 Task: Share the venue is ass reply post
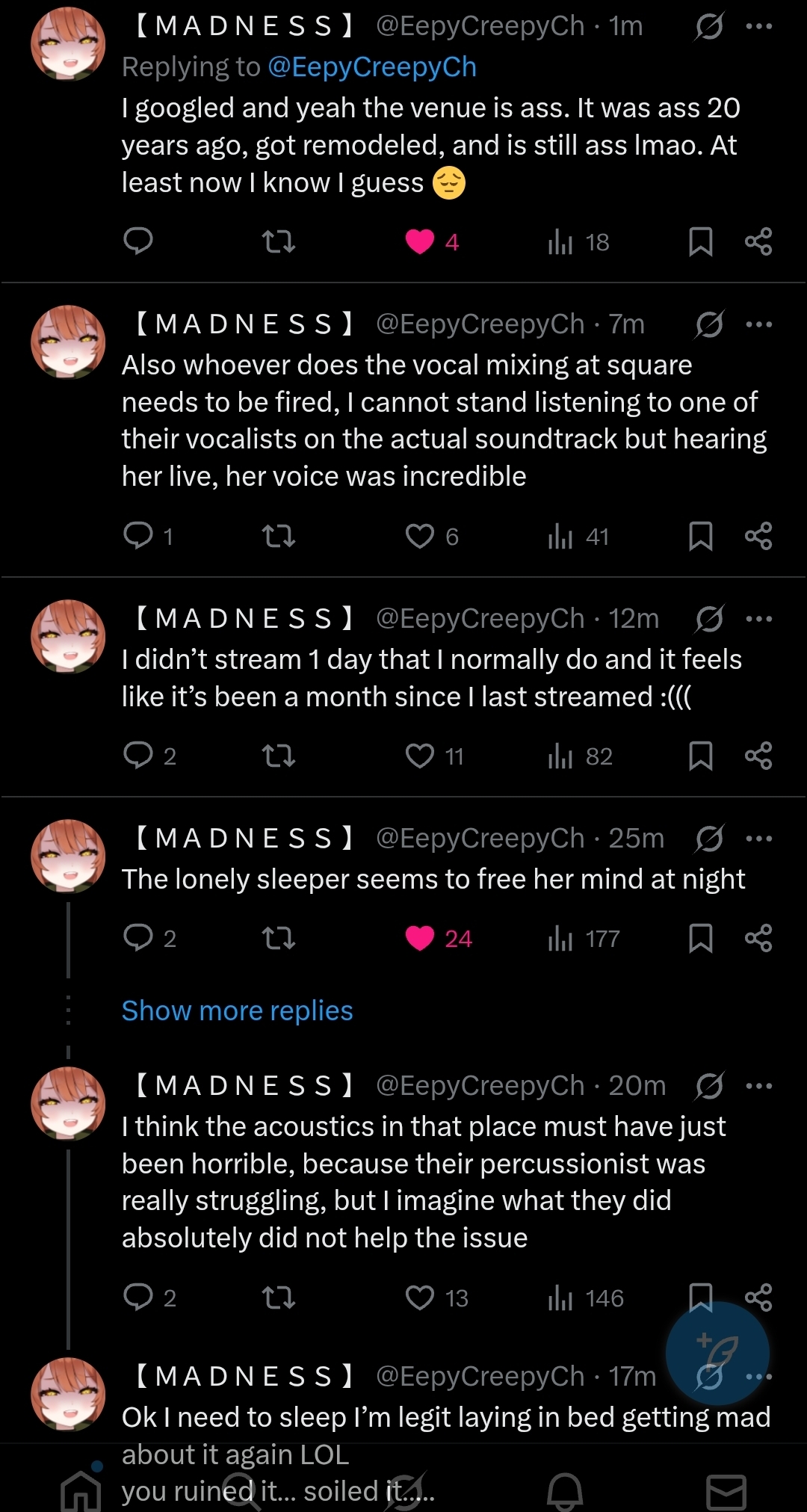tap(758, 241)
